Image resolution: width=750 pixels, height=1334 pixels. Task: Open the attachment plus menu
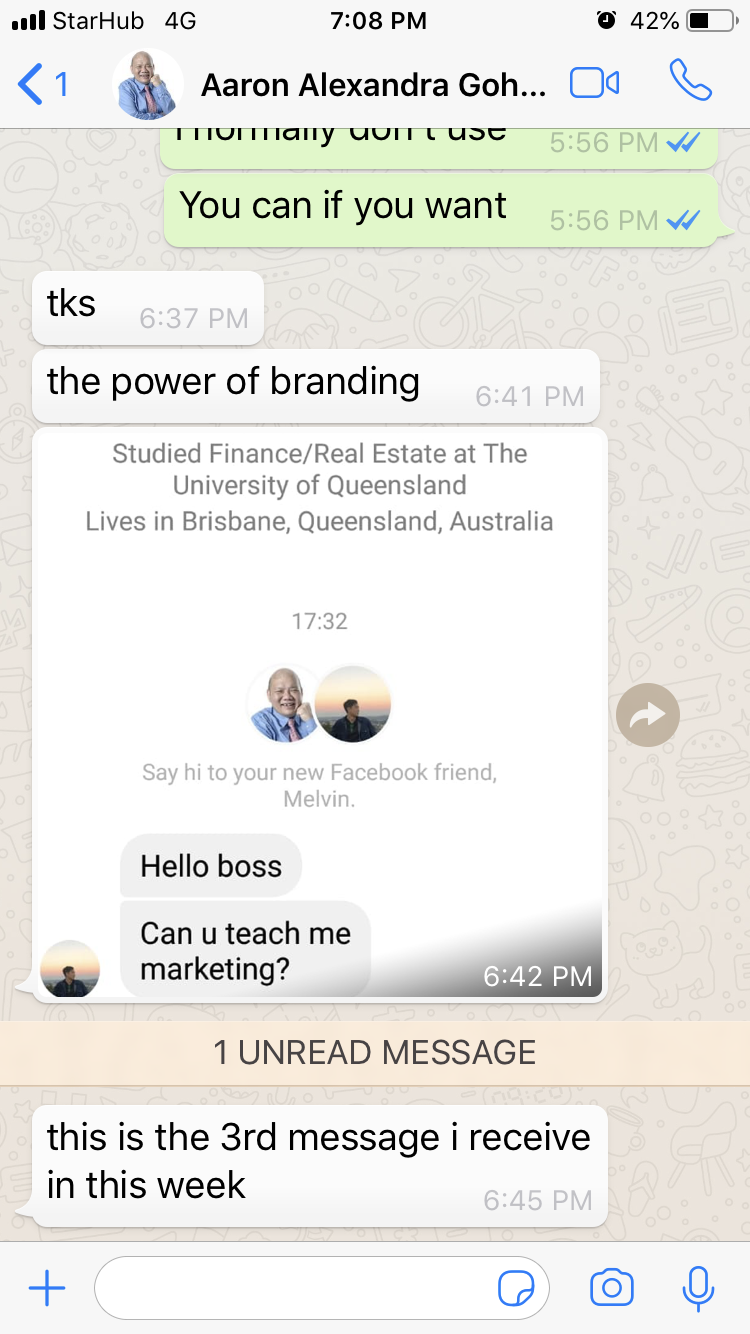(x=46, y=1289)
